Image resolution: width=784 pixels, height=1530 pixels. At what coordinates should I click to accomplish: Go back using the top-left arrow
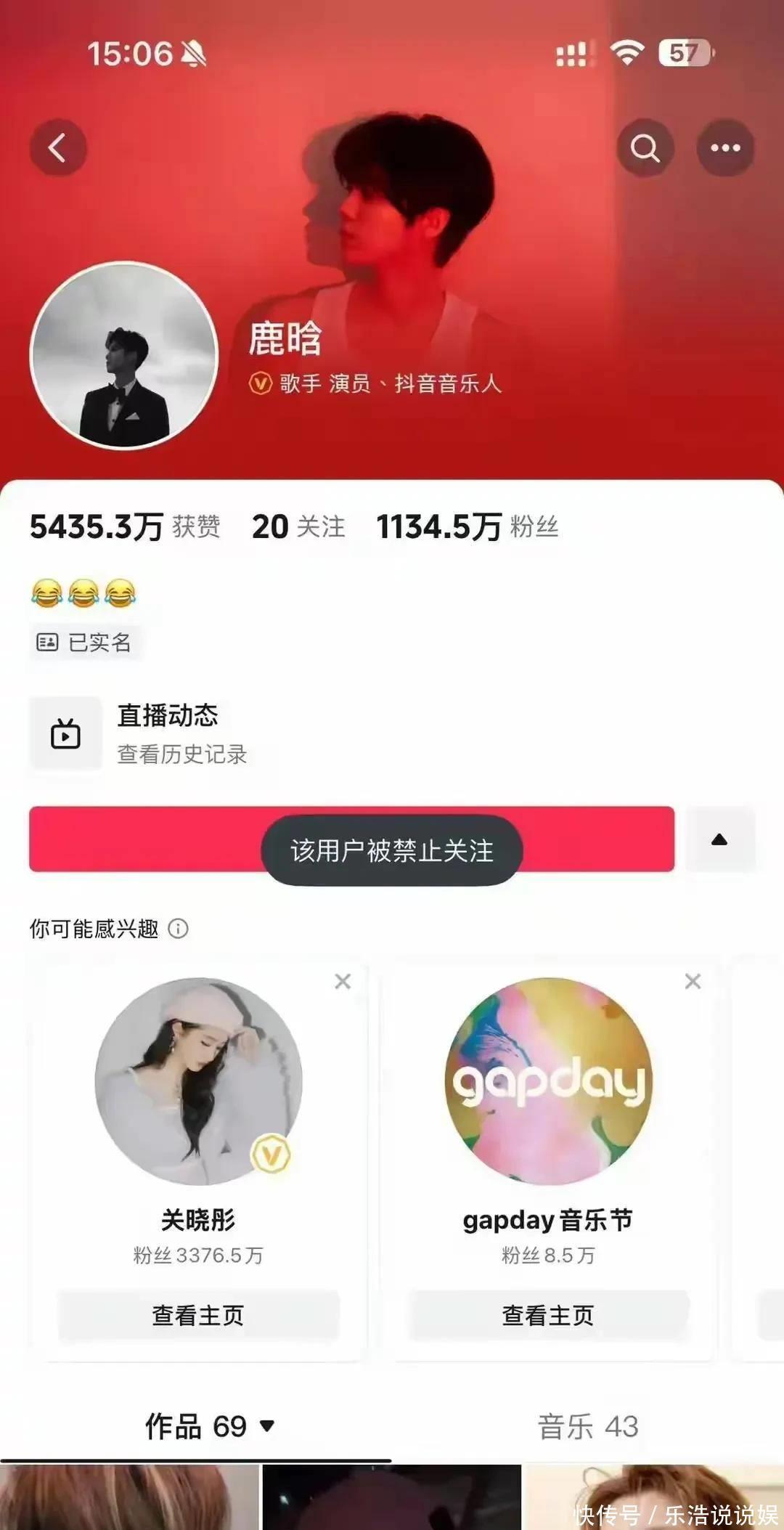(x=58, y=148)
